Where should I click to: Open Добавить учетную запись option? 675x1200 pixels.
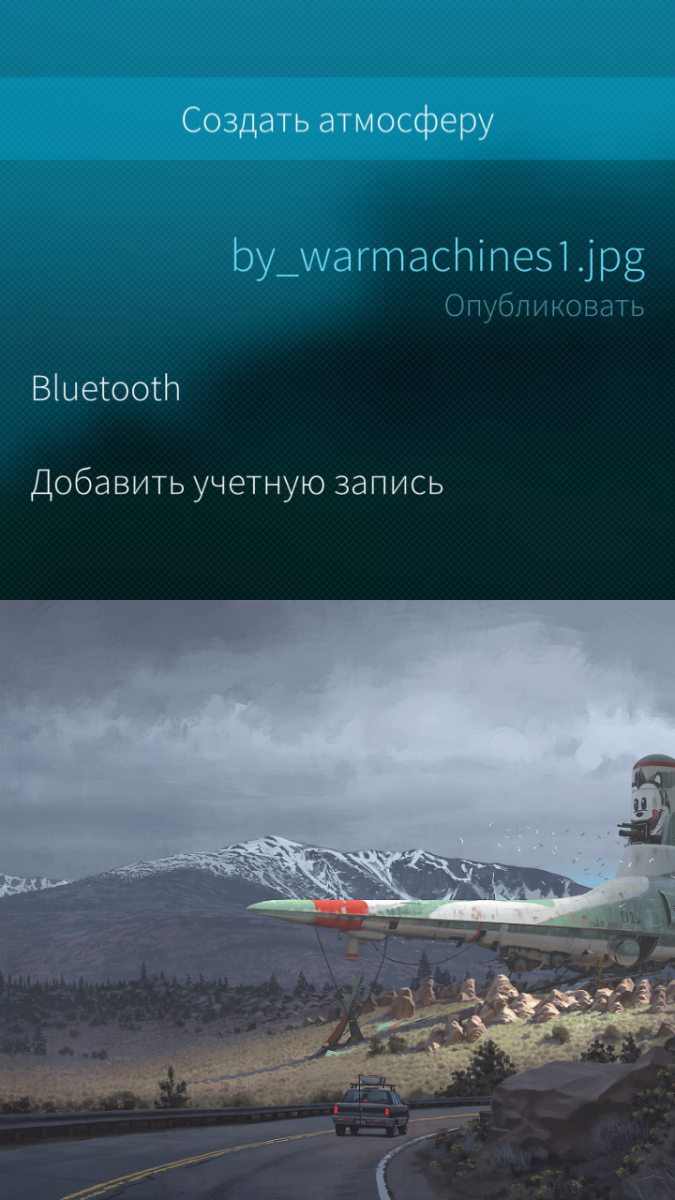pos(237,484)
